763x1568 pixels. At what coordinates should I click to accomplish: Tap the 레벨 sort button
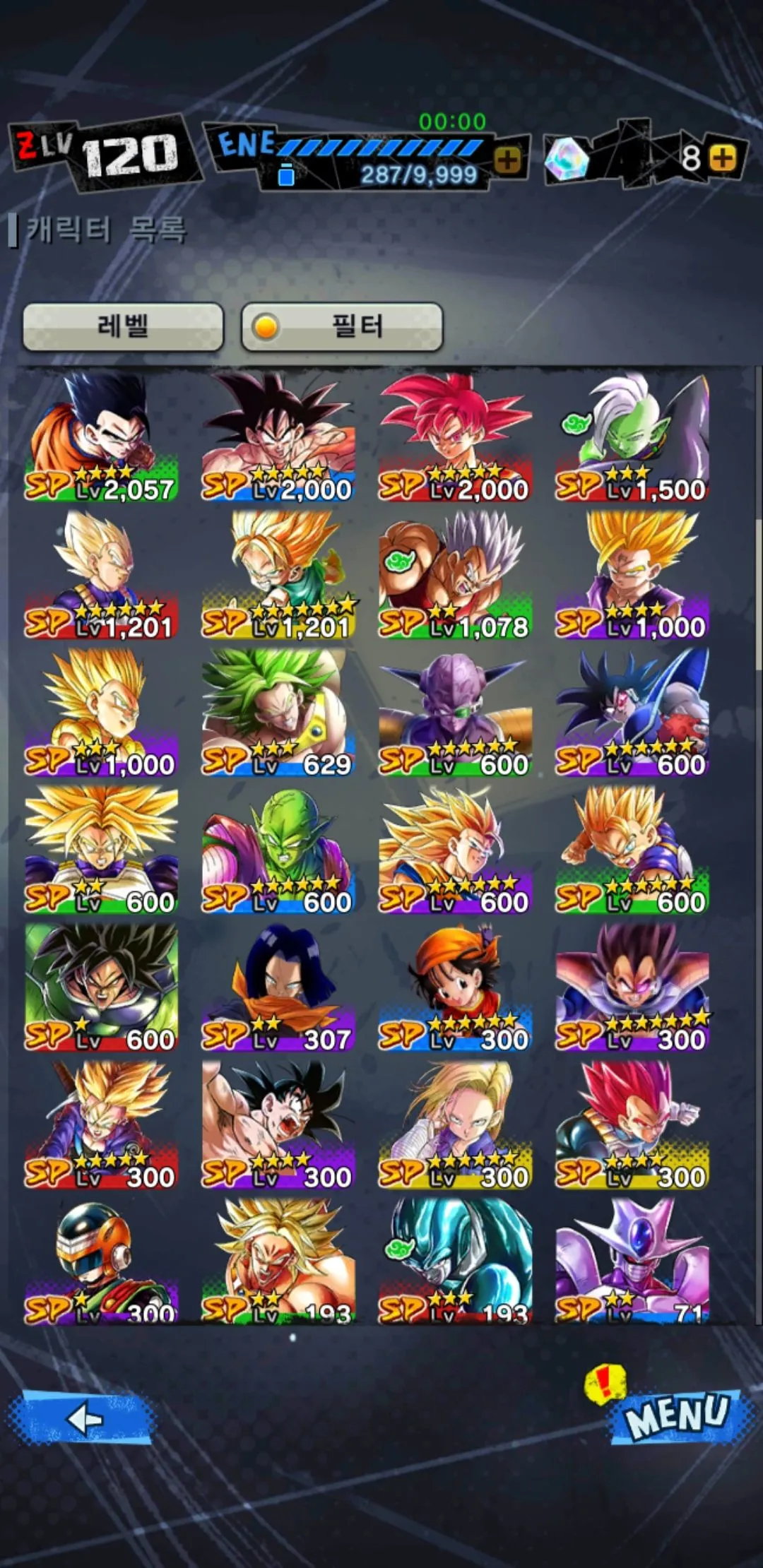click(x=123, y=326)
